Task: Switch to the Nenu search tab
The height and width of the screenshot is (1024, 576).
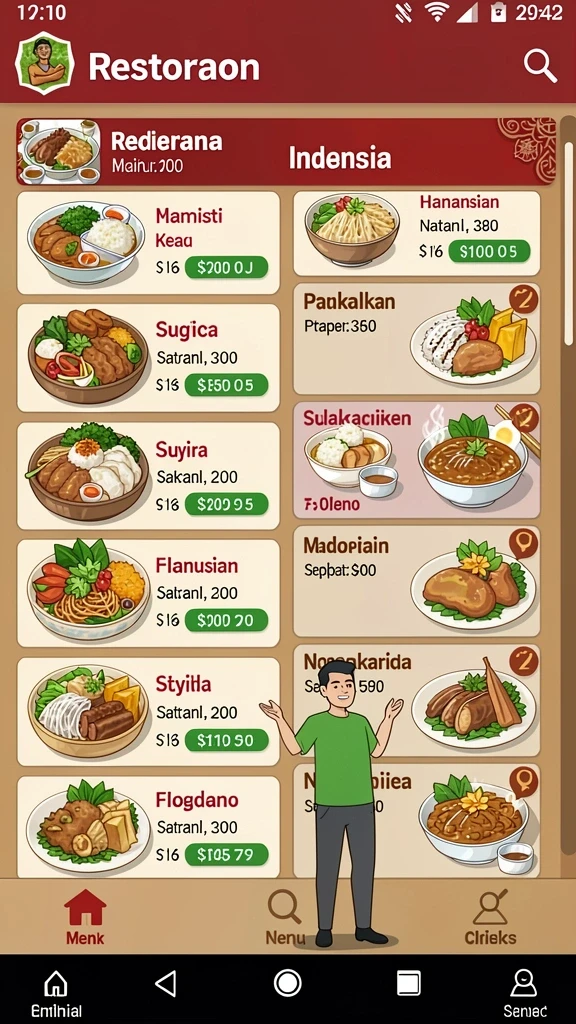Action: (x=285, y=918)
